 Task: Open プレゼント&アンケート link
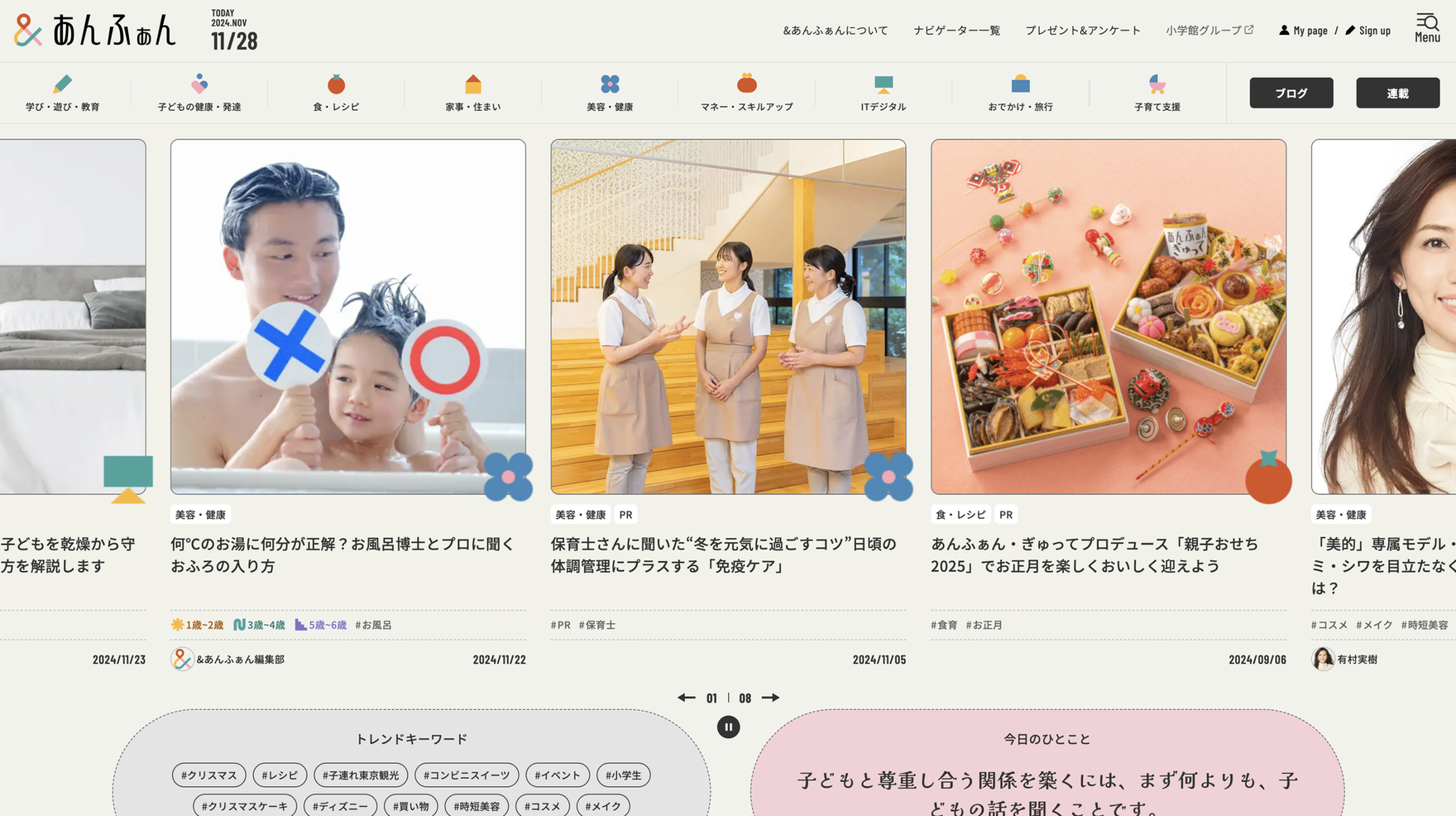[x=1082, y=31]
